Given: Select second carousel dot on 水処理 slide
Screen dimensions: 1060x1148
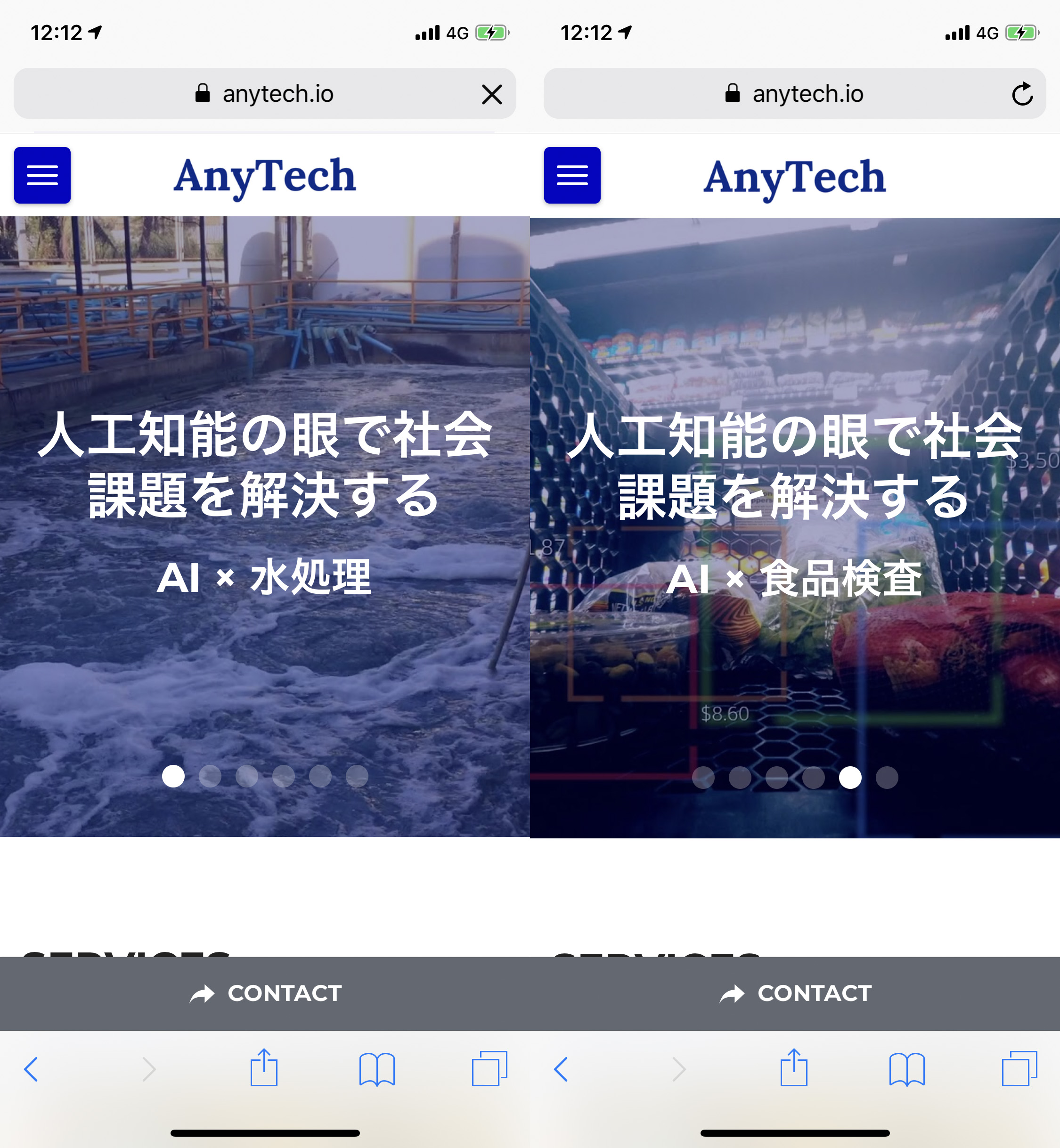Looking at the screenshot, I should (210, 776).
